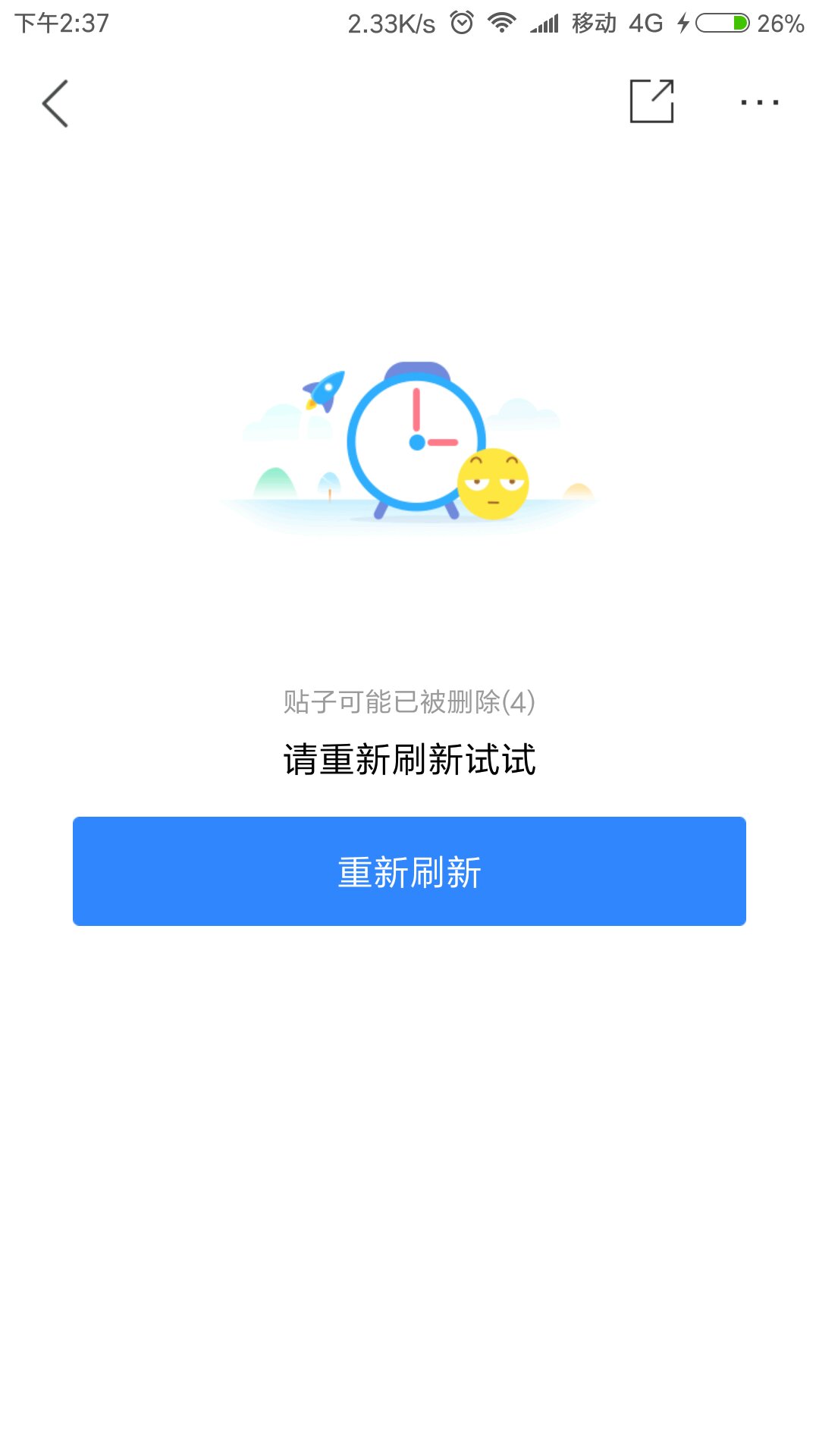Viewport: 819px width, 1456px height.
Task: Open the three-dot overflow menu
Action: pyautogui.click(x=759, y=102)
